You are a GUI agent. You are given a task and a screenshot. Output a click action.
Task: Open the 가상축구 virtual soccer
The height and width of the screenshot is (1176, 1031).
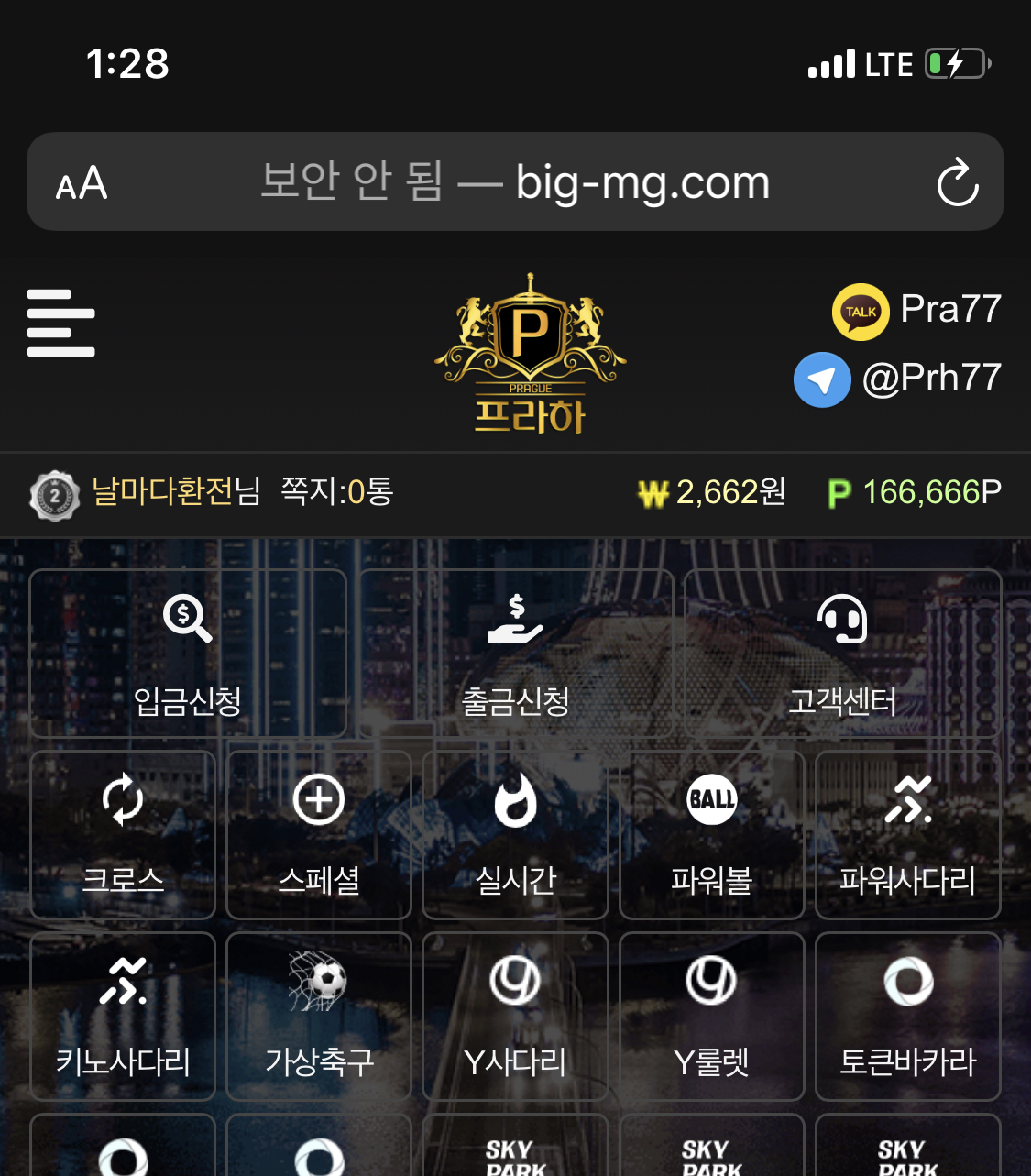[319, 1016]
